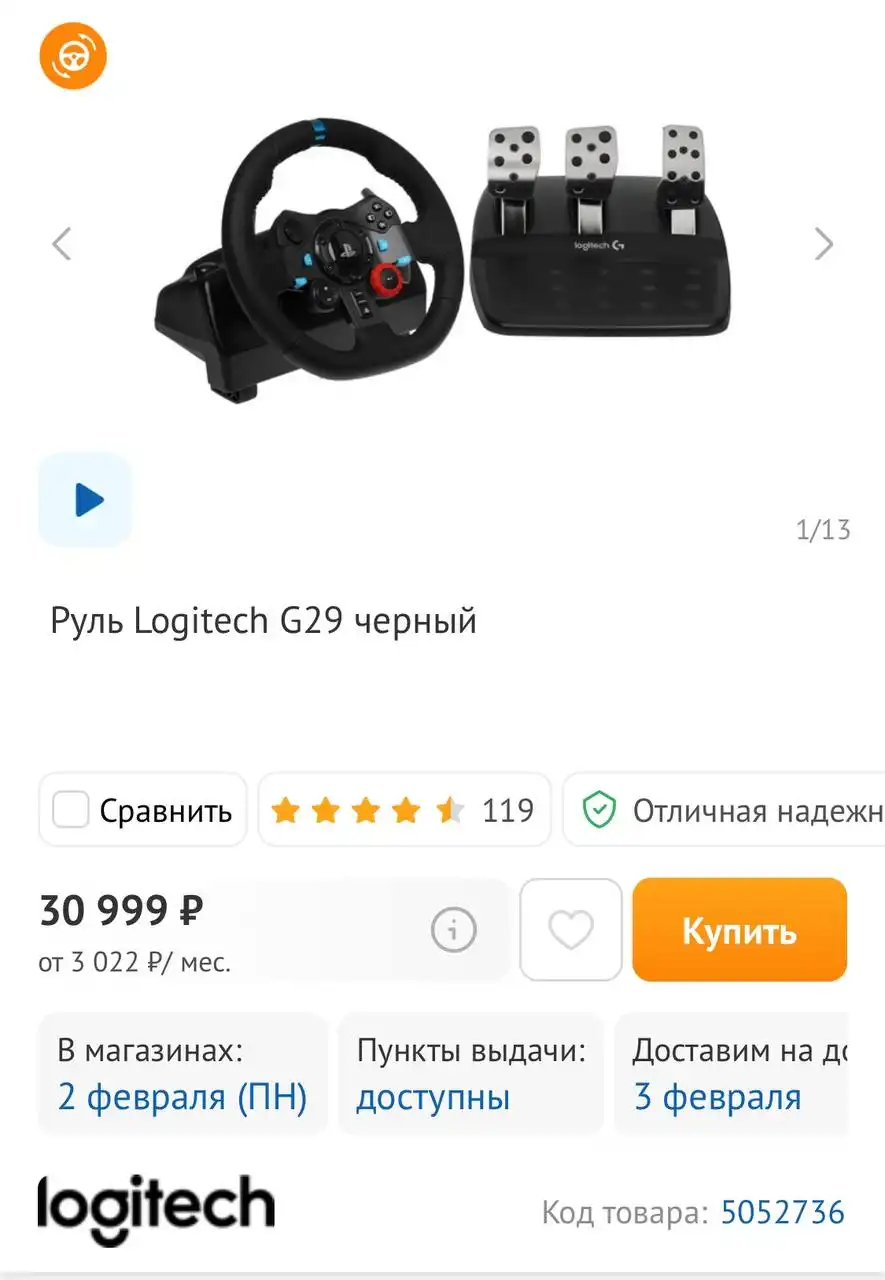Open pickup points list labeled доступны
Image resolution: width=885 pixels, height=1280 pixels.
tap(432, 1098)
